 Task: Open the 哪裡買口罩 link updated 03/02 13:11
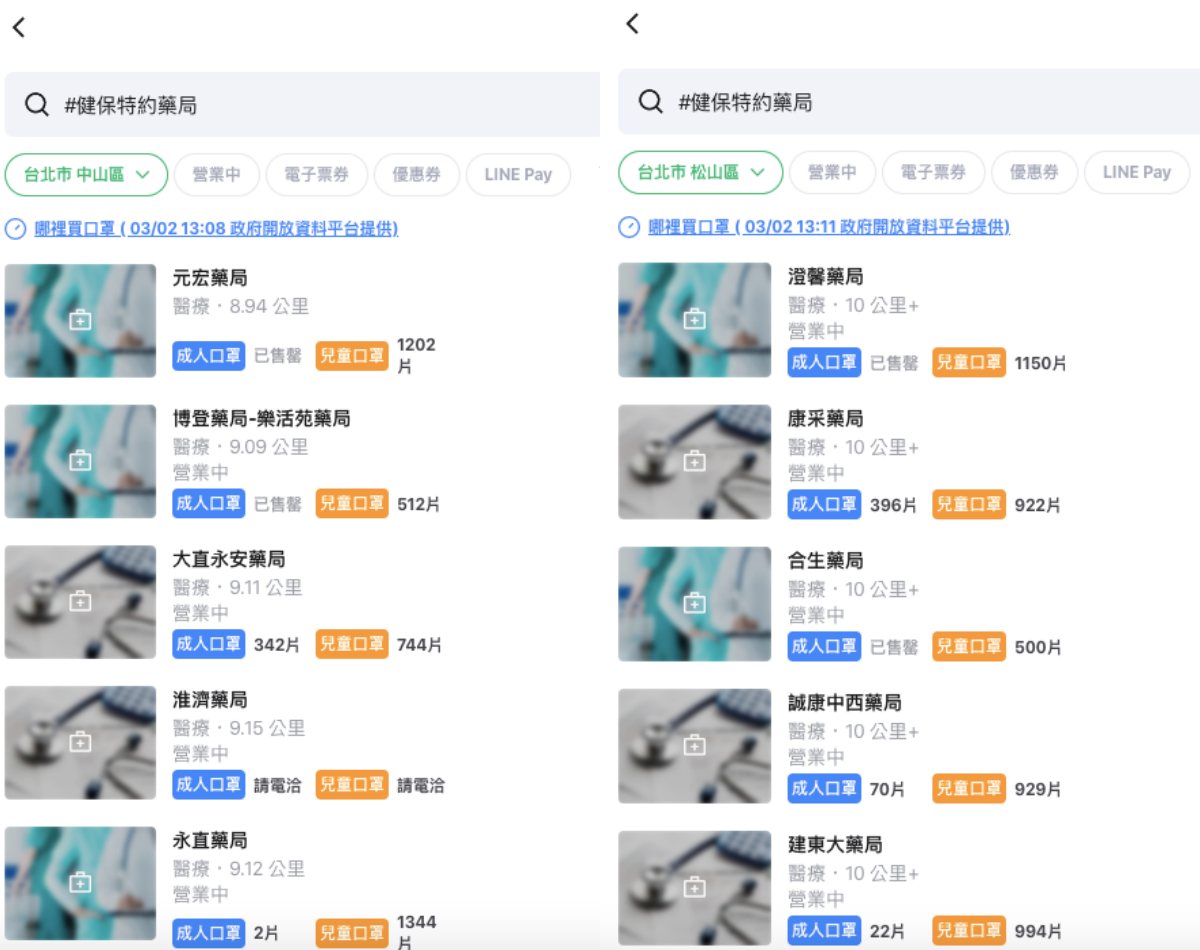pyautogui.click(x=828, y=227)
